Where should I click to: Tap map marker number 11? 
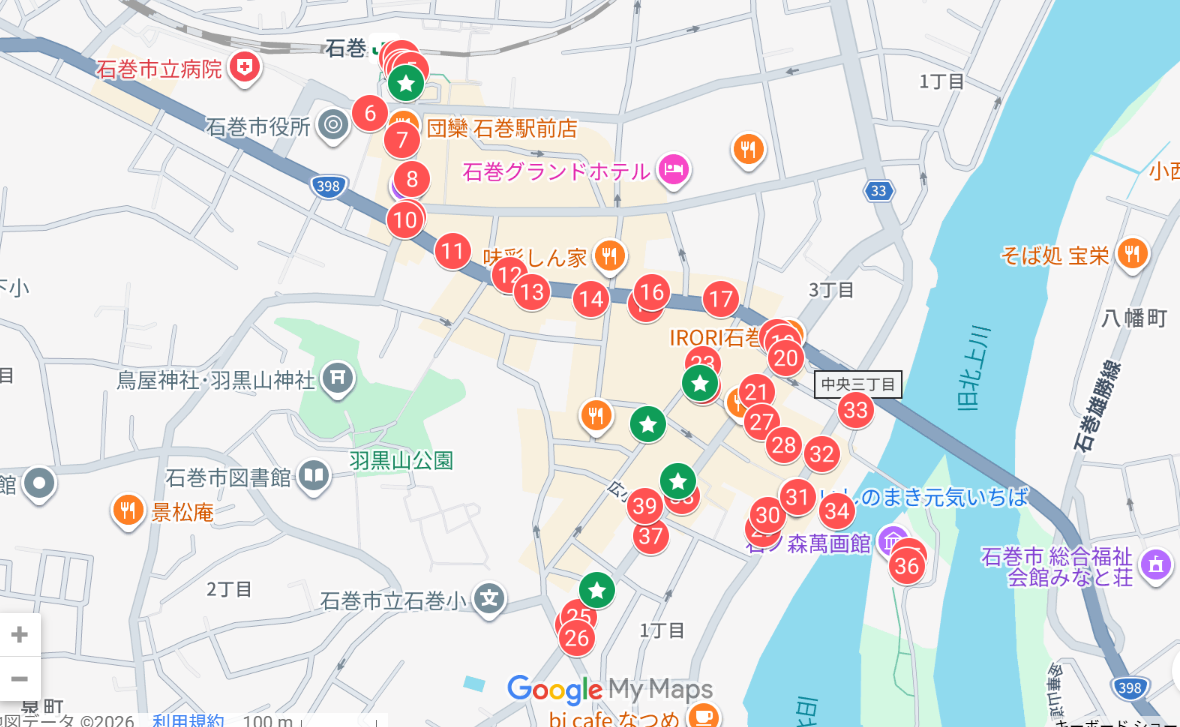[453, 251]
